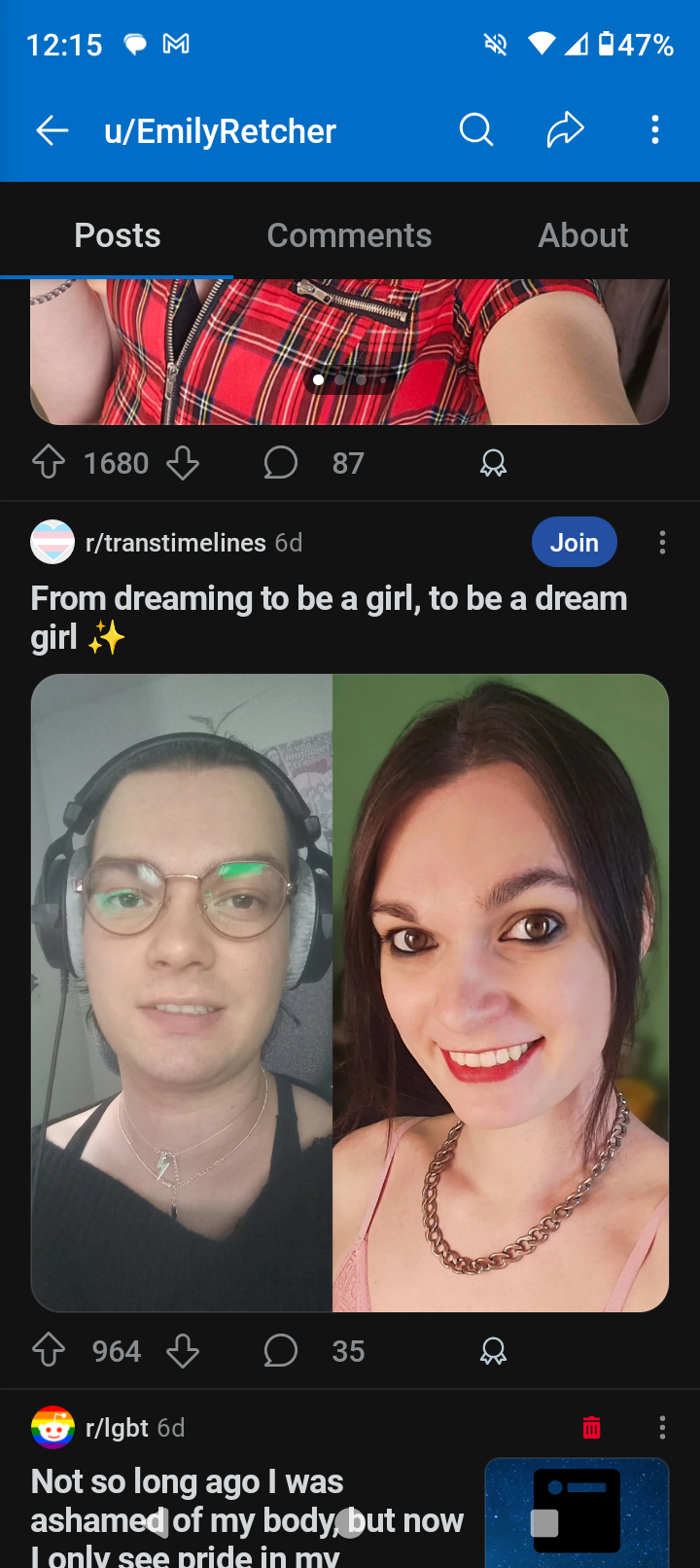Join the r/transtimelines community
Image resolution: width=700 pixels, height=1568 pixels.
point(575,542)
